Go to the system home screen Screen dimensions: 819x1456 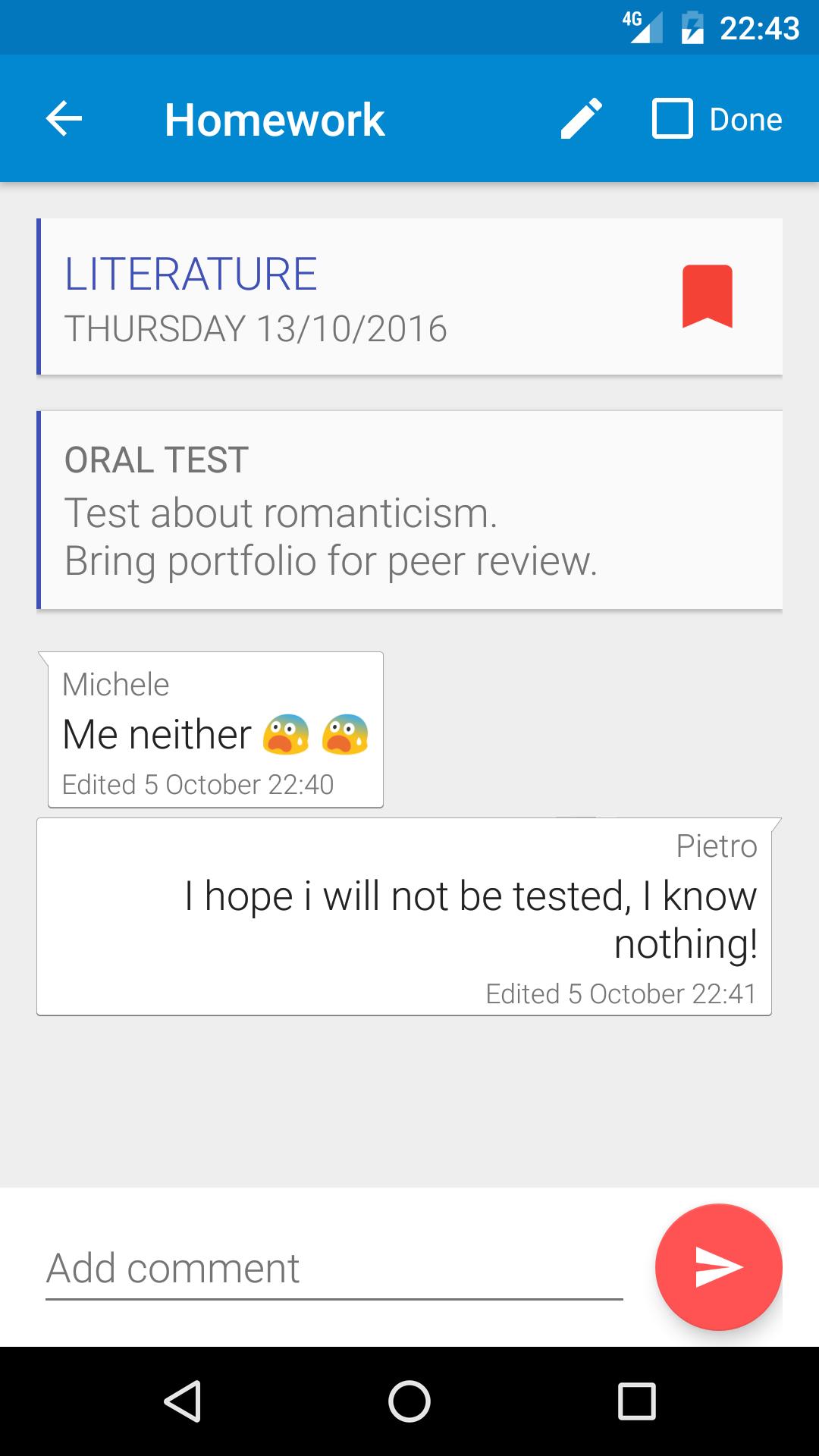[409, 1401]
